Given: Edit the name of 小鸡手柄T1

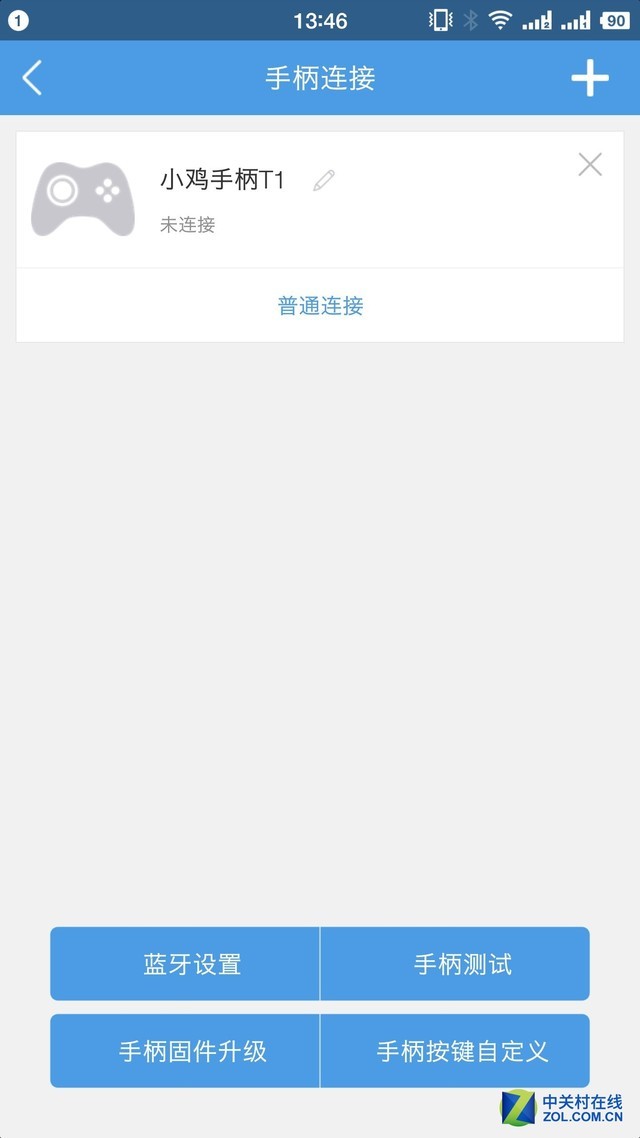Looking at the screenshot, I should pyautogui.click(x=323, y=180).
